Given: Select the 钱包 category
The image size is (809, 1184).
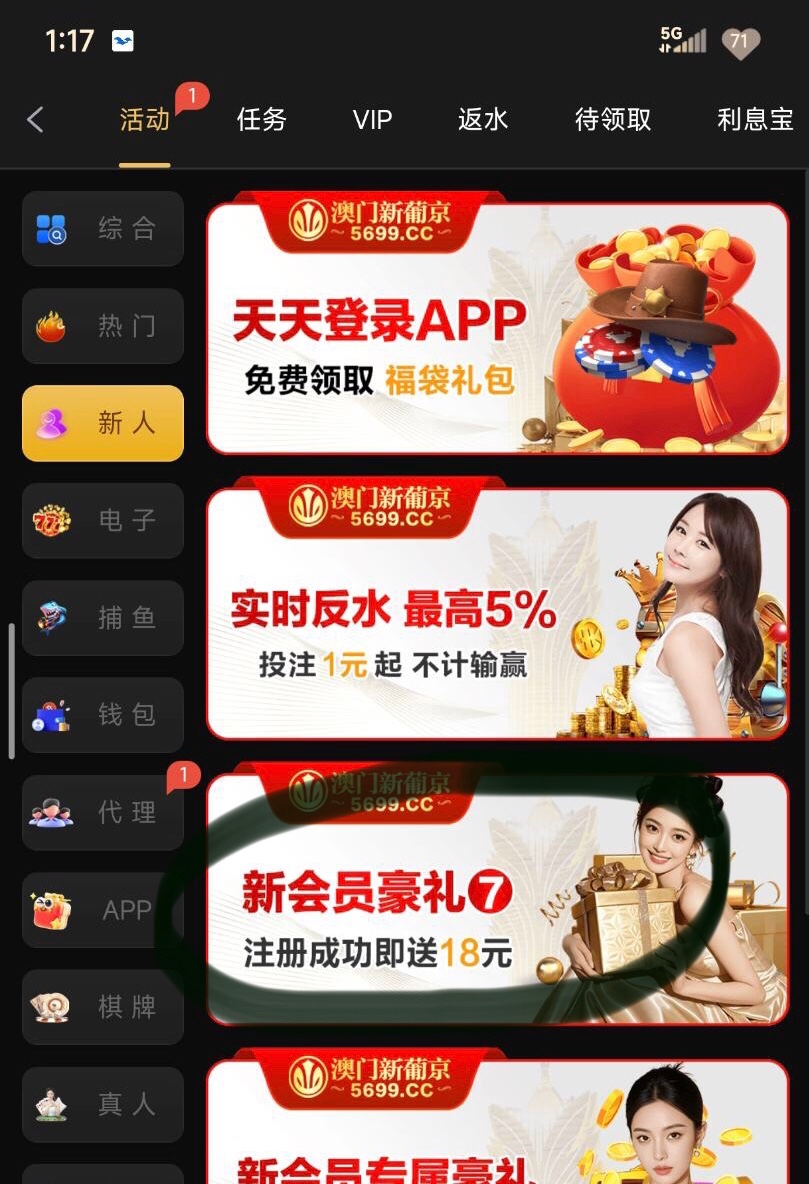Looking at the screenshot, I should (x=103, y=715).
